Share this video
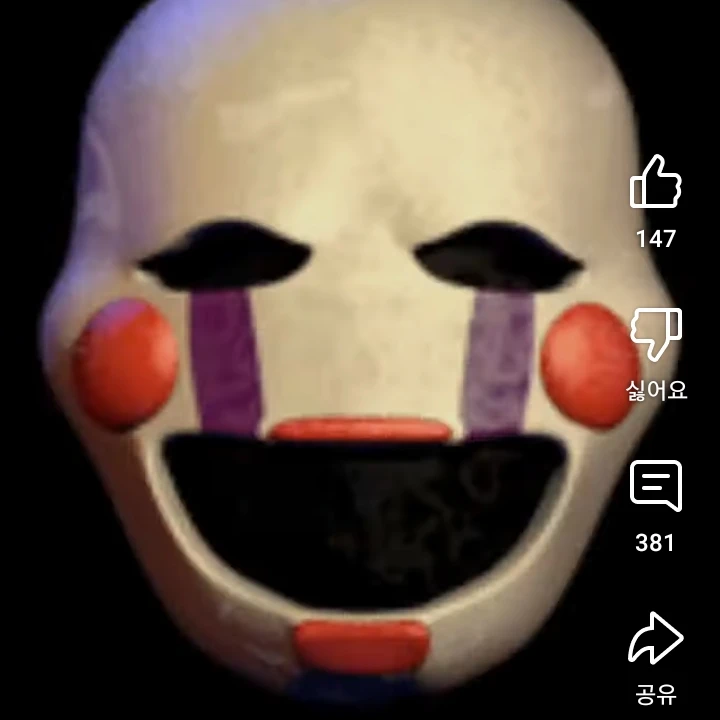720x720 pixels. [655, 639]
